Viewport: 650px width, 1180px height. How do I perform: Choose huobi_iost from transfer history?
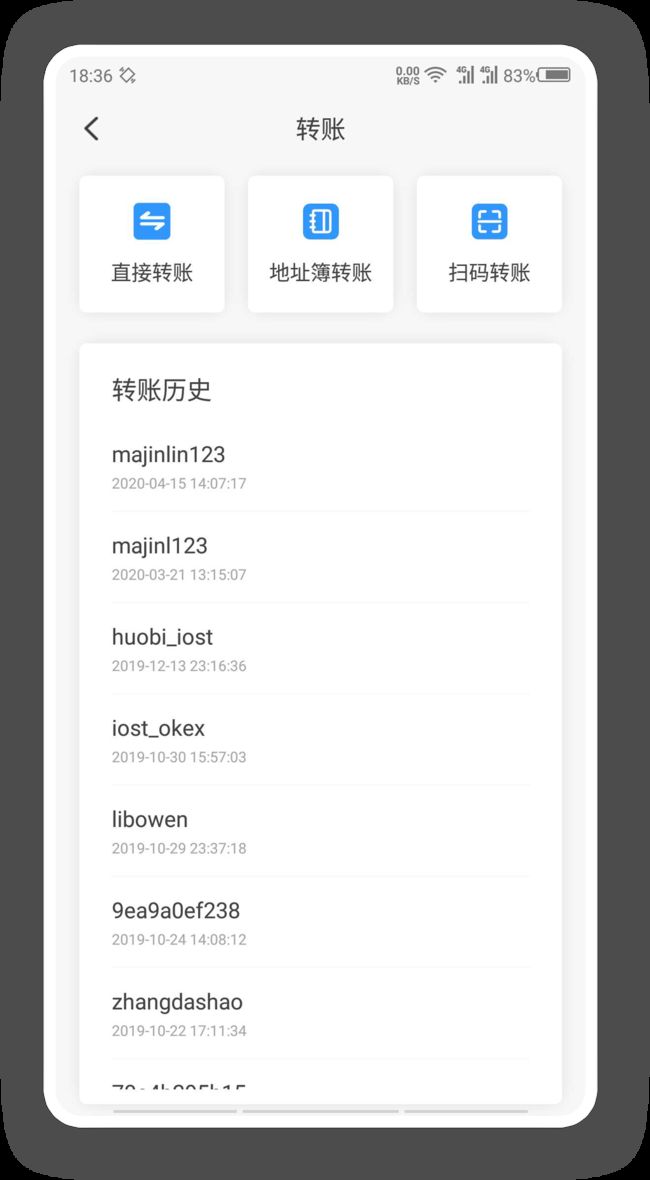tap(320, 649)
